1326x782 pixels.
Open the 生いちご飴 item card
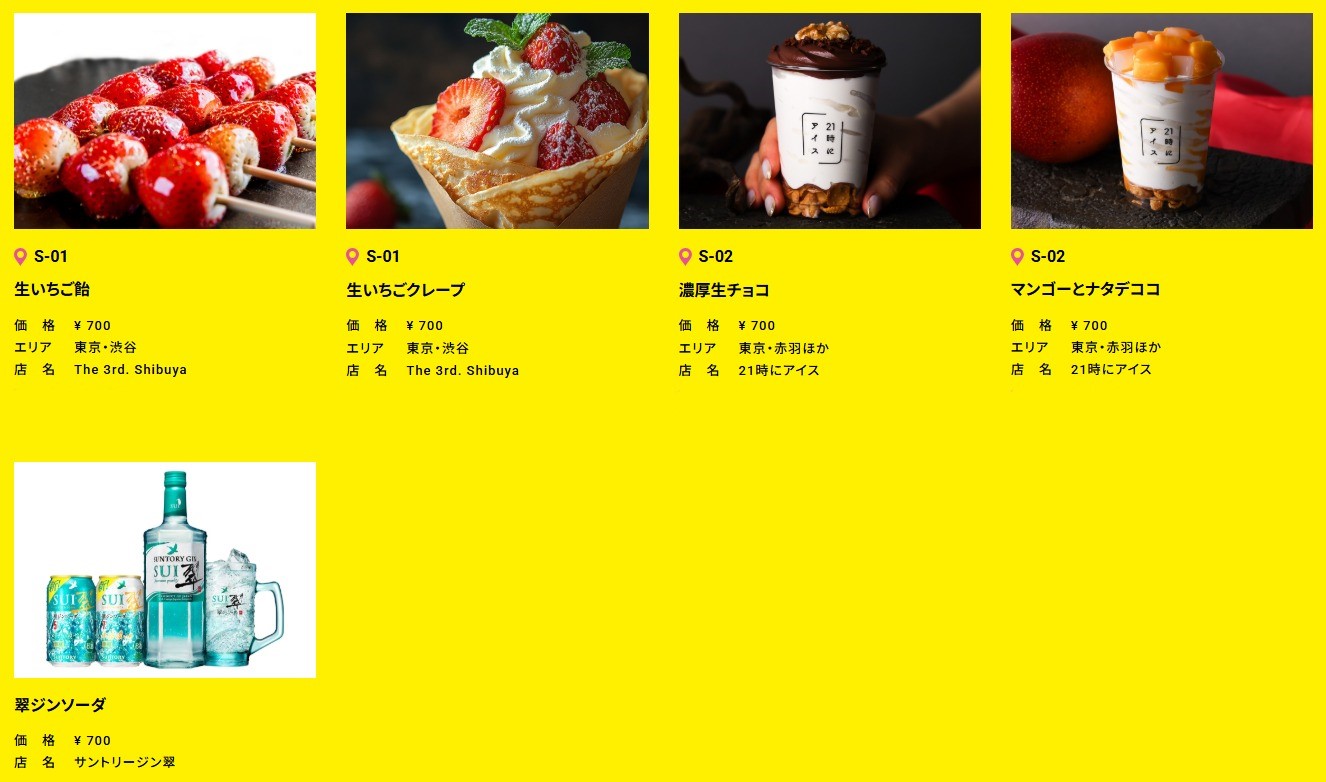pyautogui.click(x=165, y=121)
